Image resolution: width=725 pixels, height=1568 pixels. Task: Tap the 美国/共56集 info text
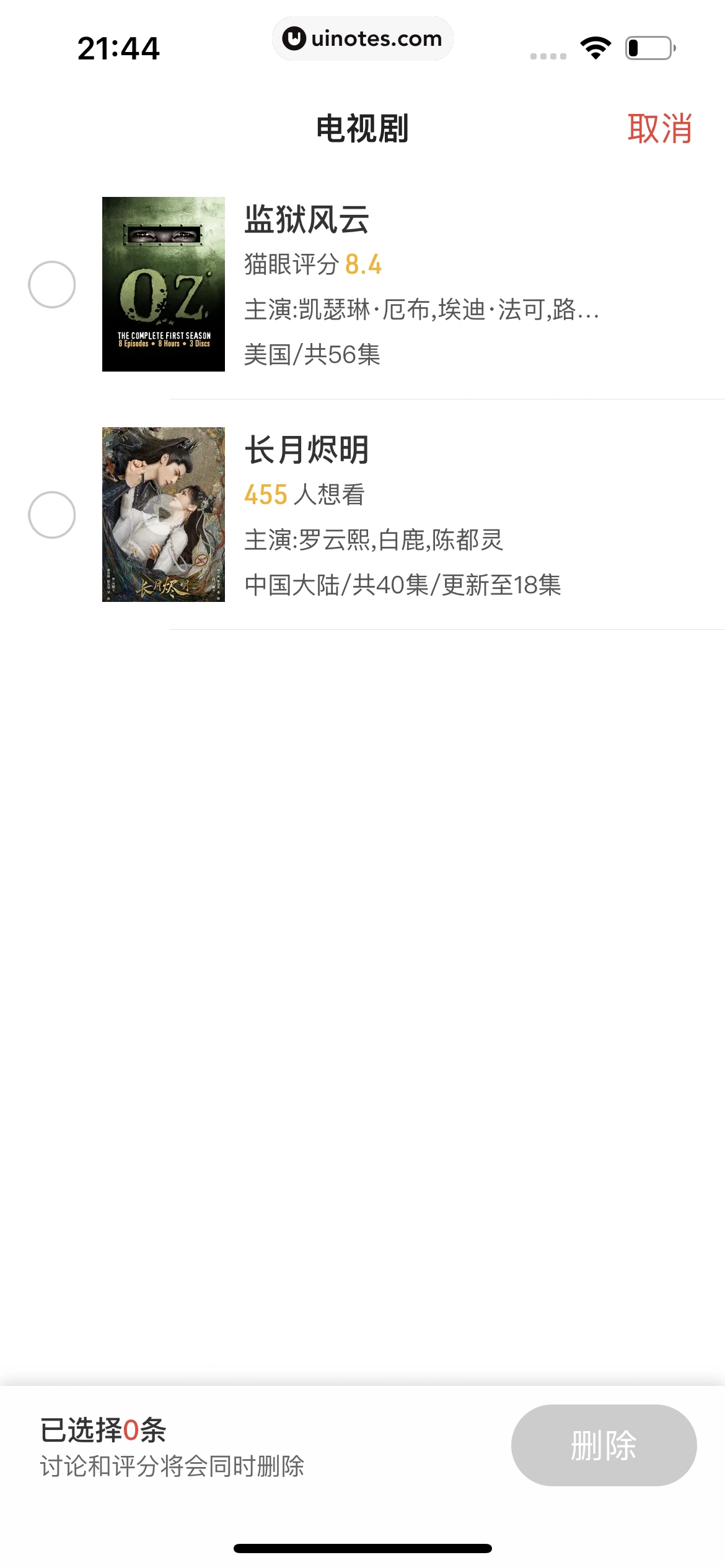coord(313,352)
